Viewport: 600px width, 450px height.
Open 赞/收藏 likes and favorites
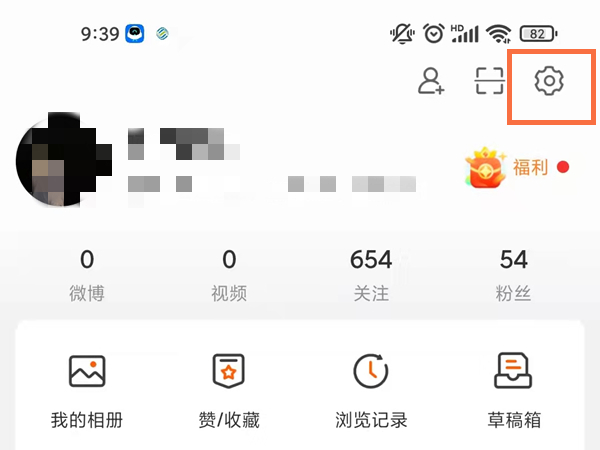pos(229,389)
